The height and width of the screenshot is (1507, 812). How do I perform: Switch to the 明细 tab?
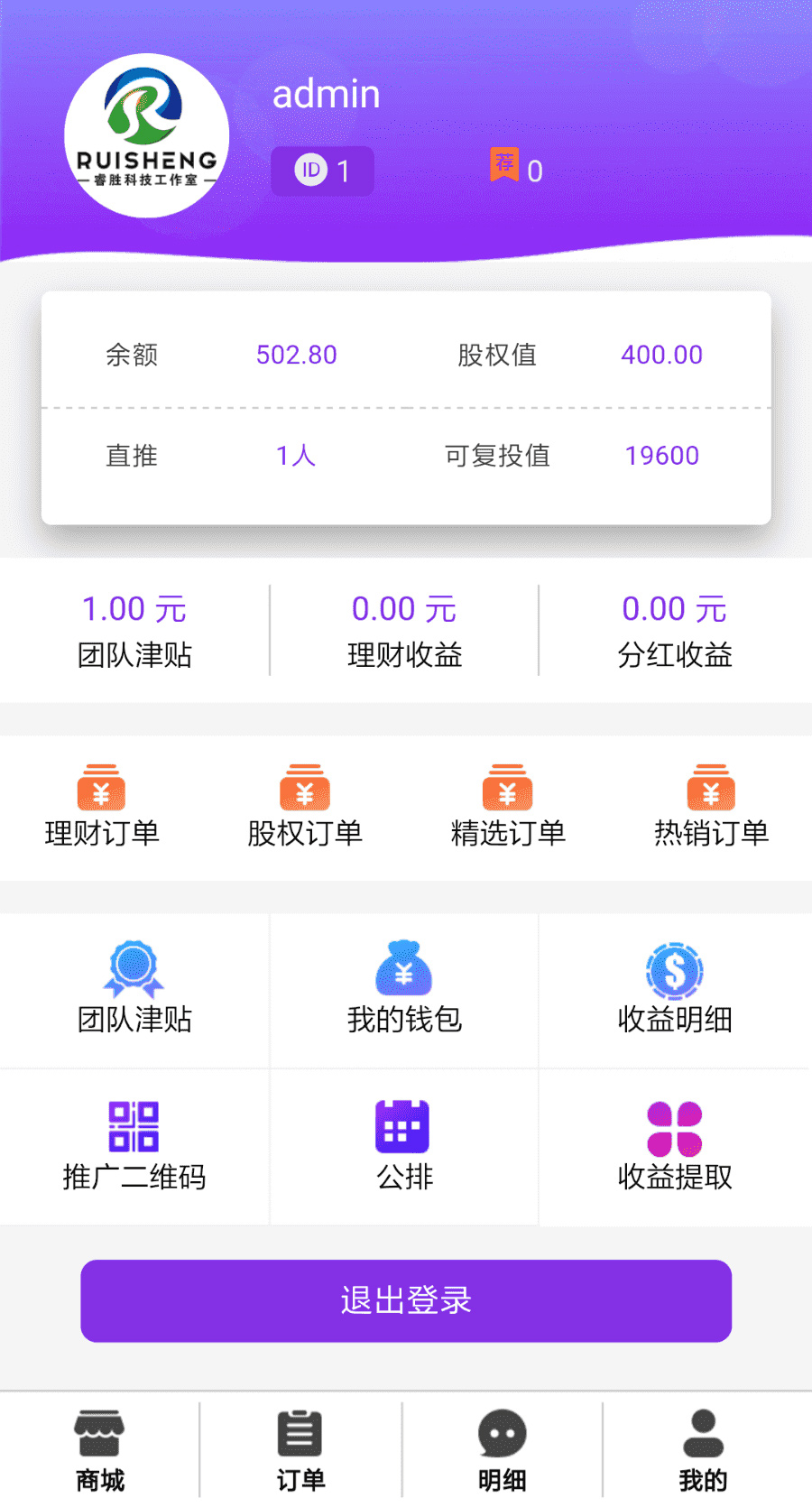[x=502, y=1450]
